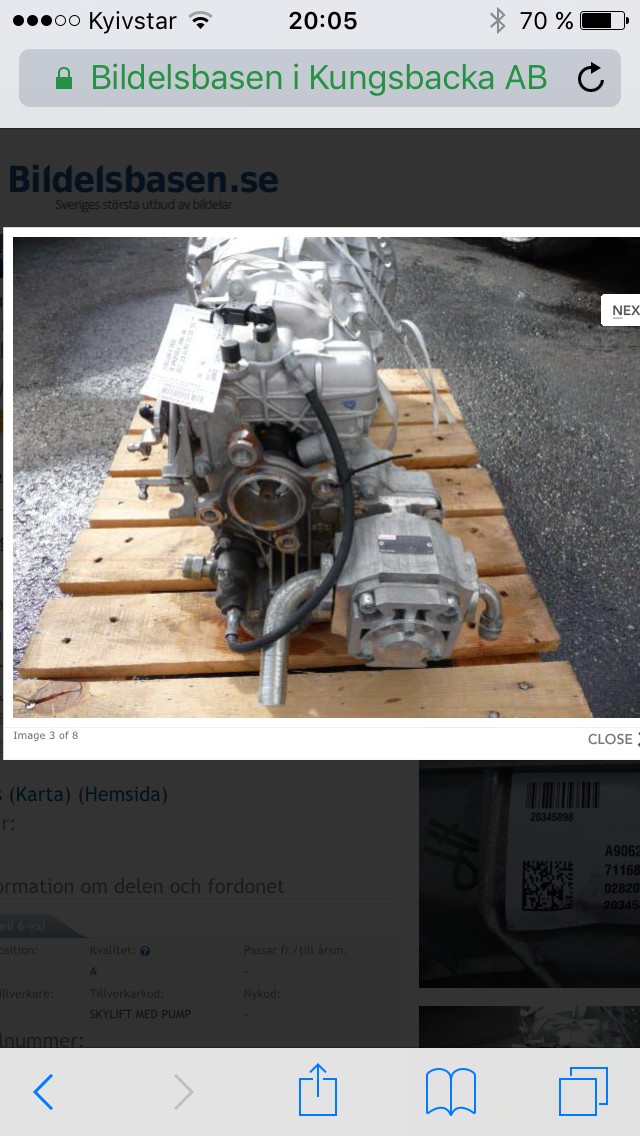This screenshot has width=640, height=1136.
Task: Go back to the previous page
Action: pyautogui.click(x=44, y=1092)
